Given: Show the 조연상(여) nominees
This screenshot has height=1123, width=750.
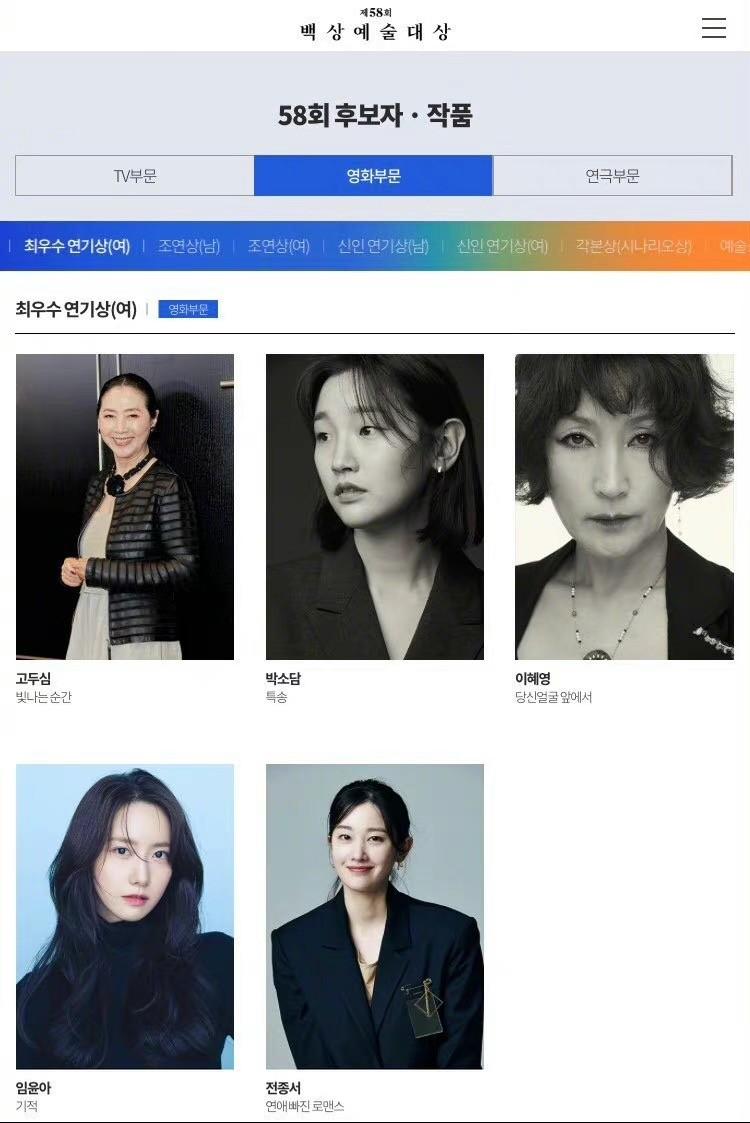Looking at the screenshot, I should coord(279,246).
